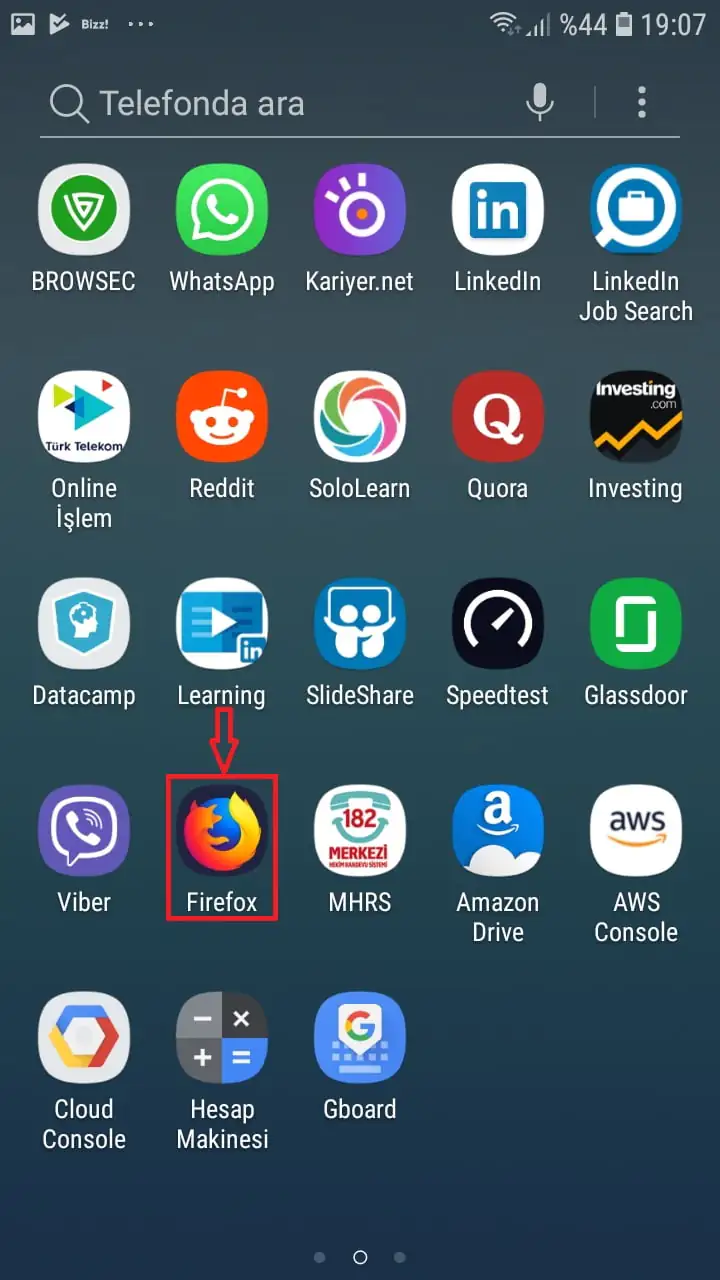Launch Speedtest

(498, 624)
